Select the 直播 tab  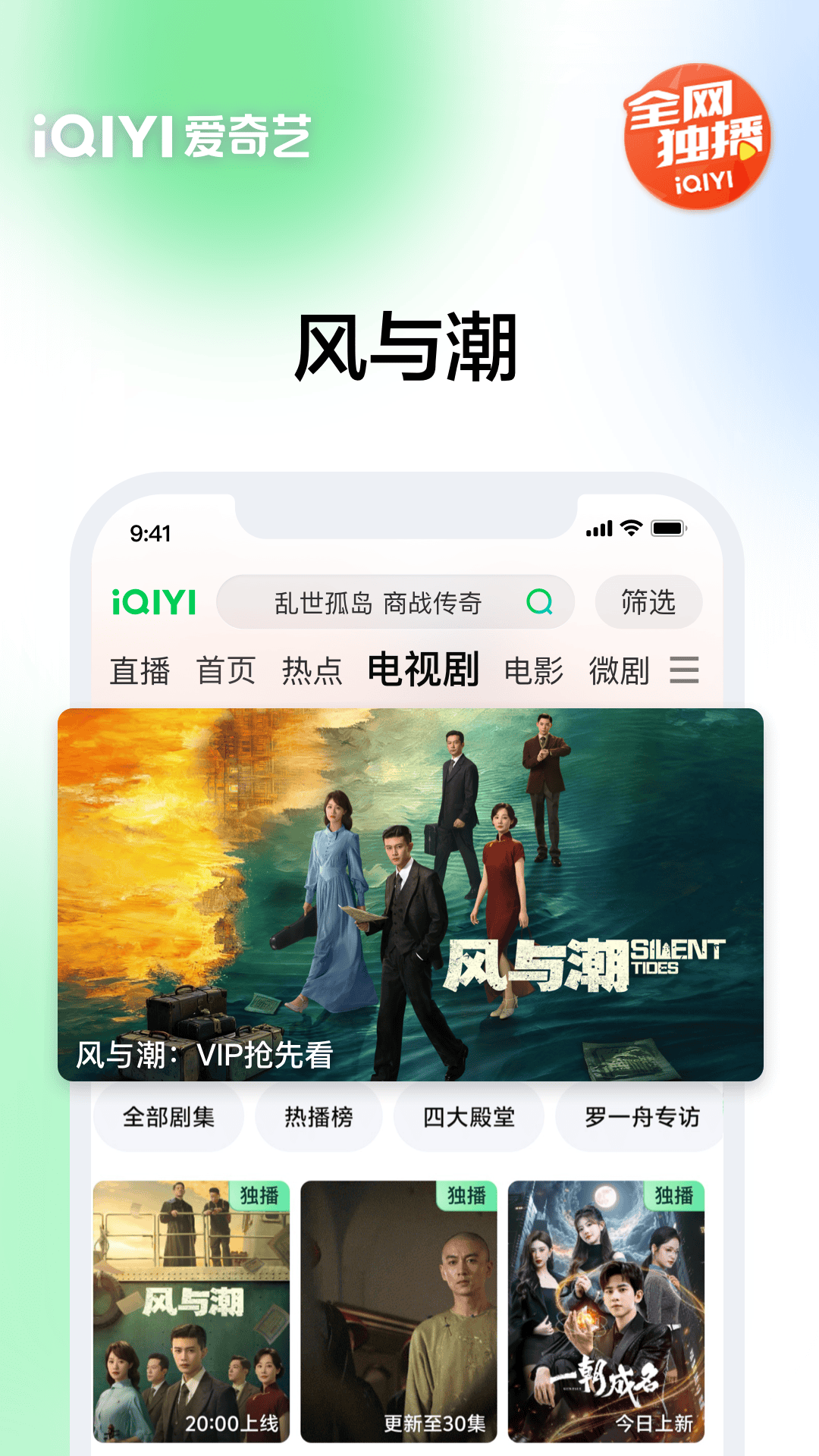[140, 670]
